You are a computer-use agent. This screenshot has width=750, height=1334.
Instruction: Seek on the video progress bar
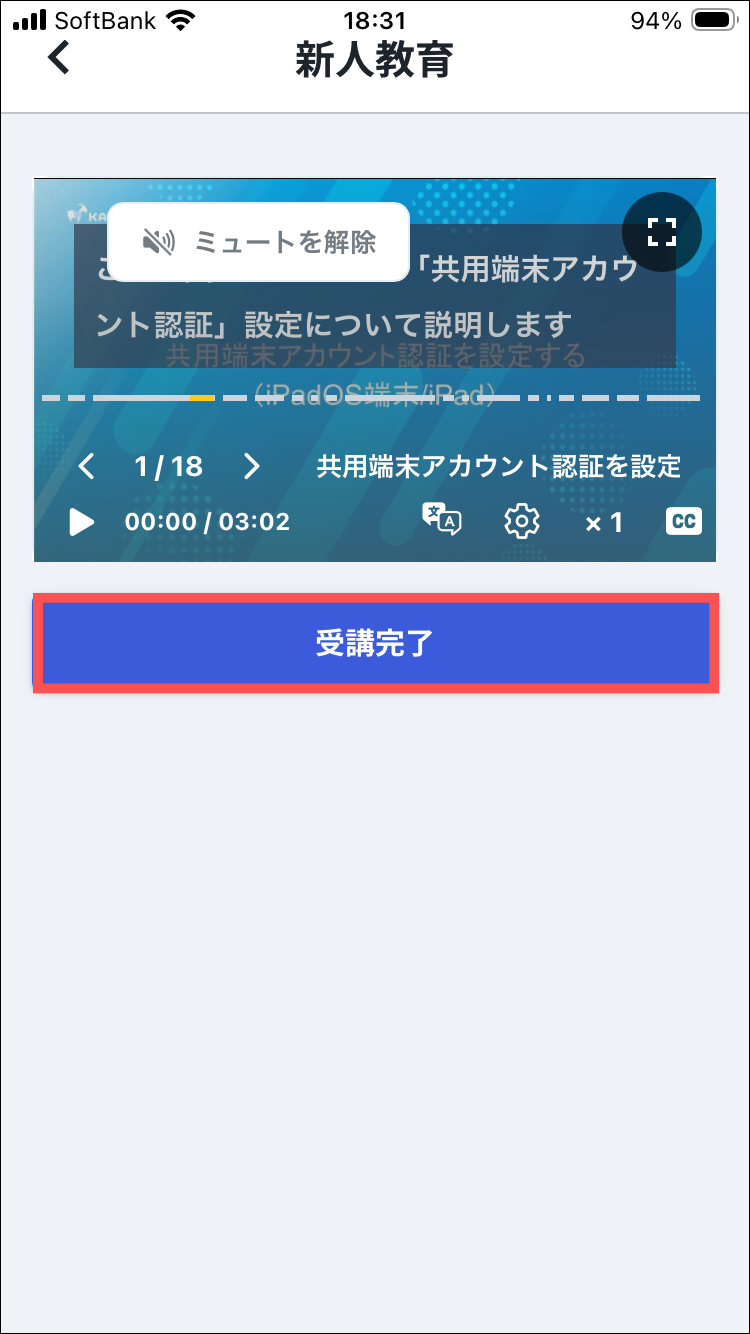370,398
